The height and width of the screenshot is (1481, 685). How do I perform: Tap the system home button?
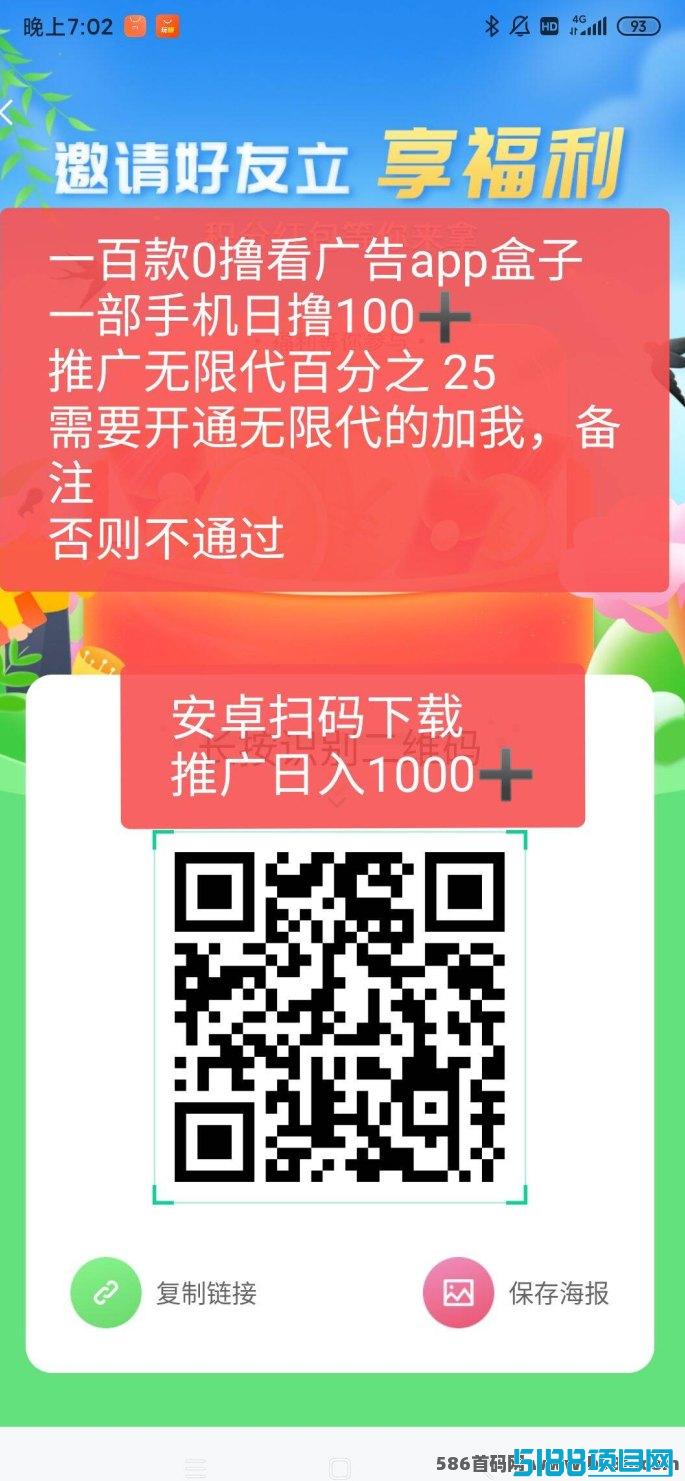(340, 1469)
